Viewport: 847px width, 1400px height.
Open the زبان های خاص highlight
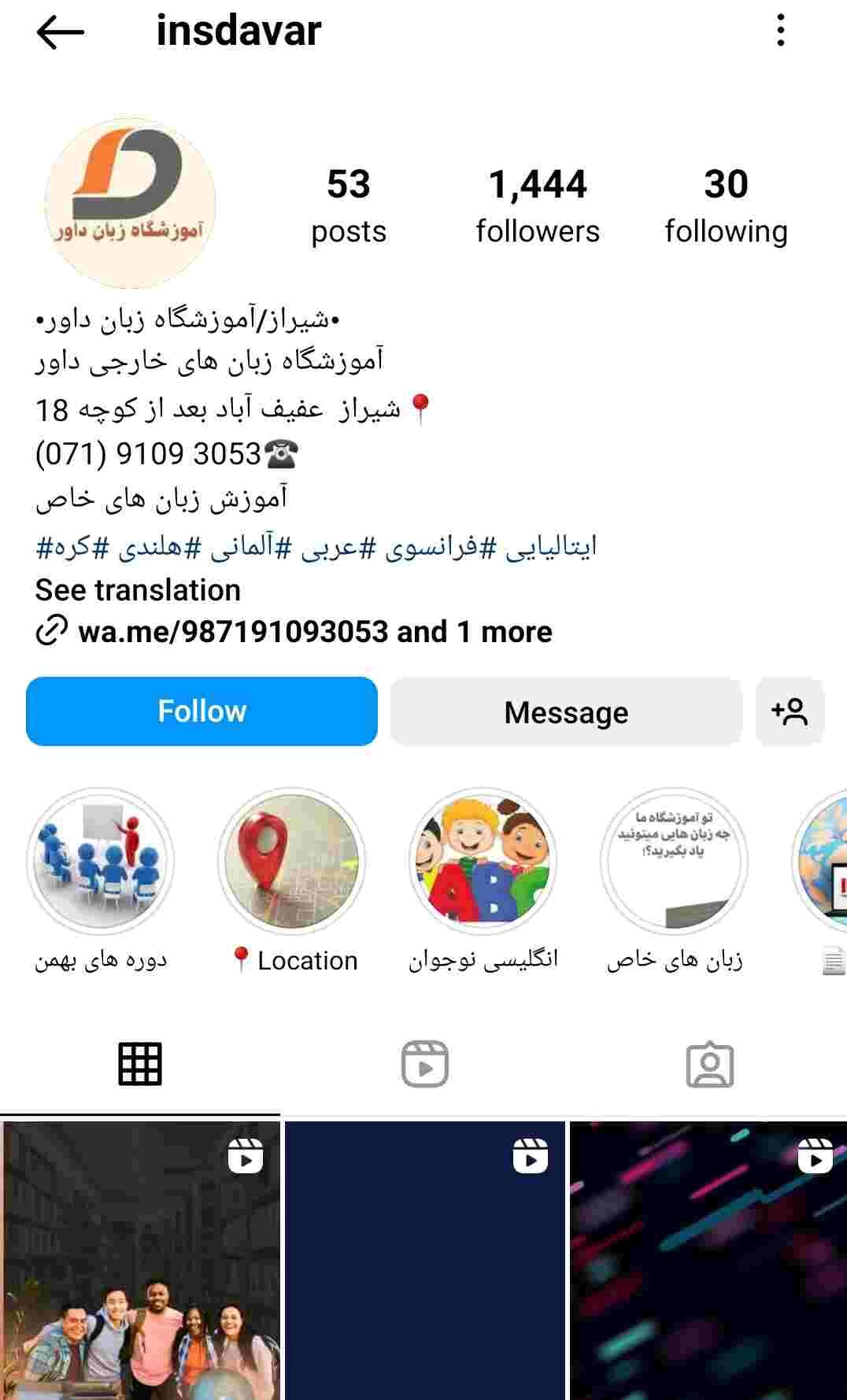pos(675,881)
